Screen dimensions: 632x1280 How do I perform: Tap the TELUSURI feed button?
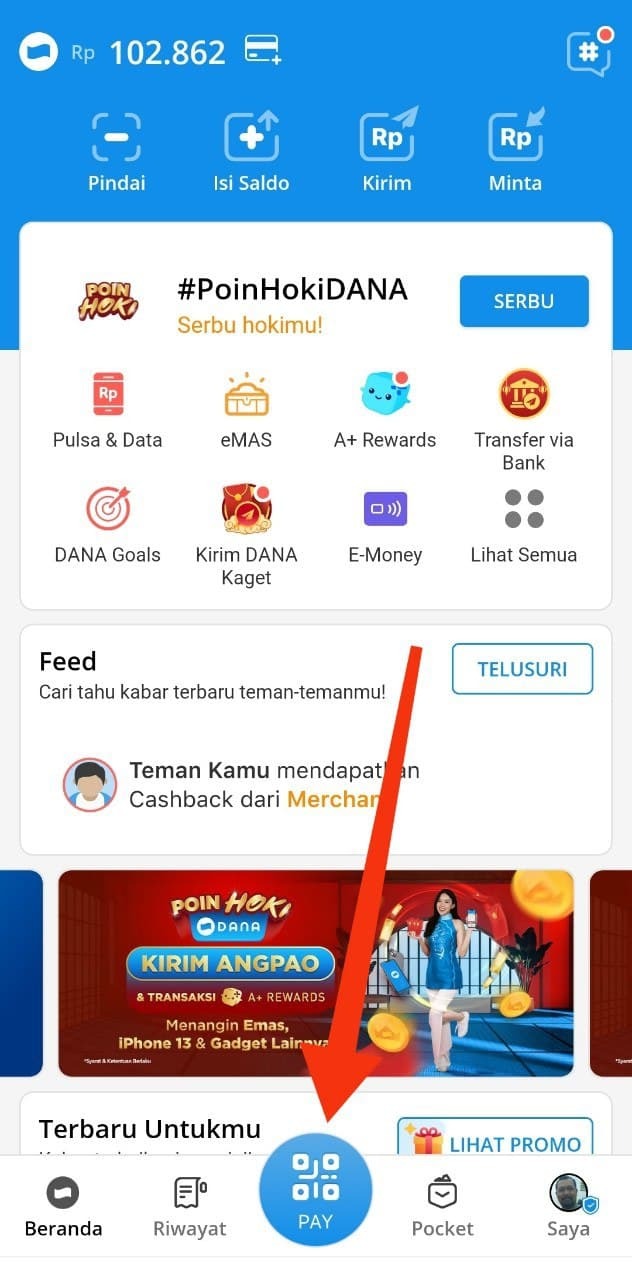coord(522,669)
